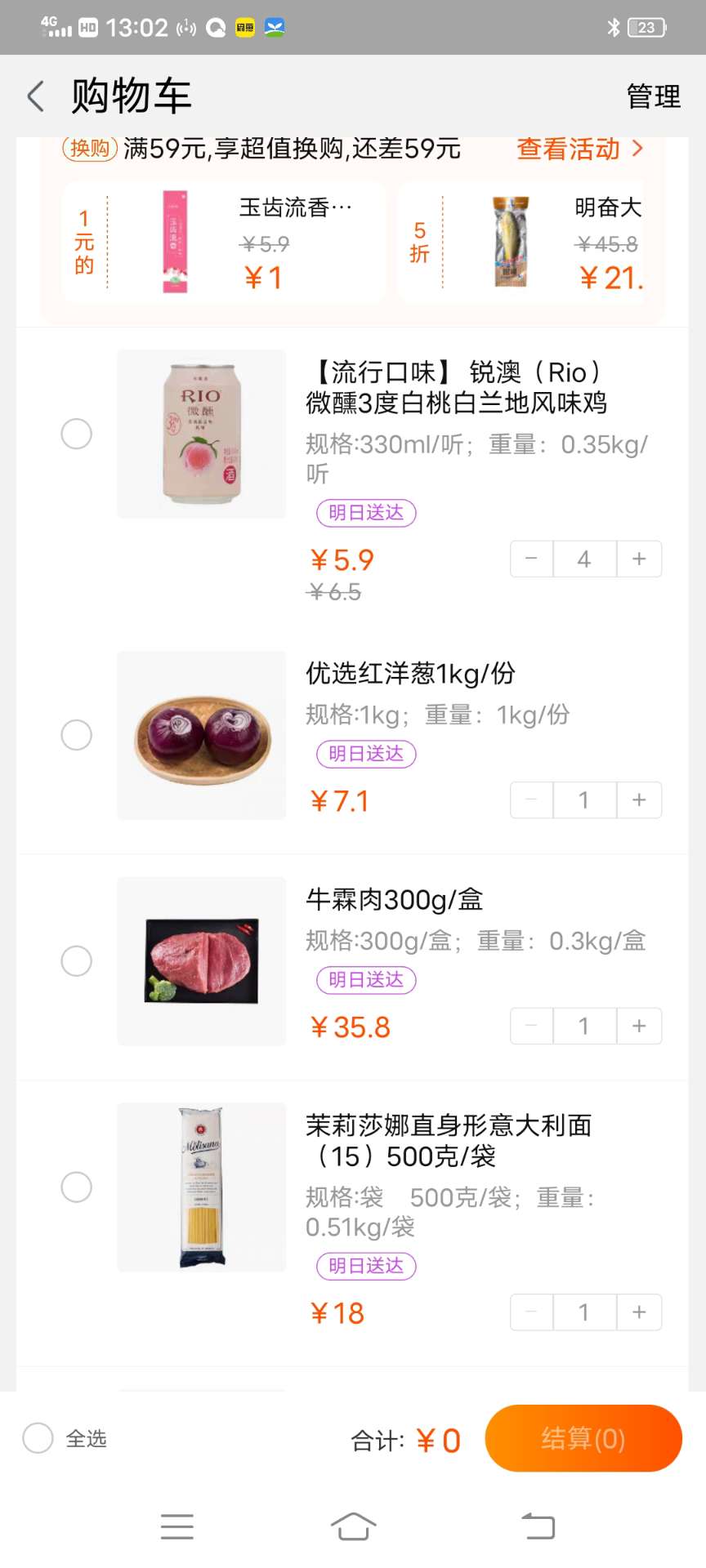706x1568 pixels.
Task: Increase the 牛霖肉 quantity
Action: (x=639, y=1027)
